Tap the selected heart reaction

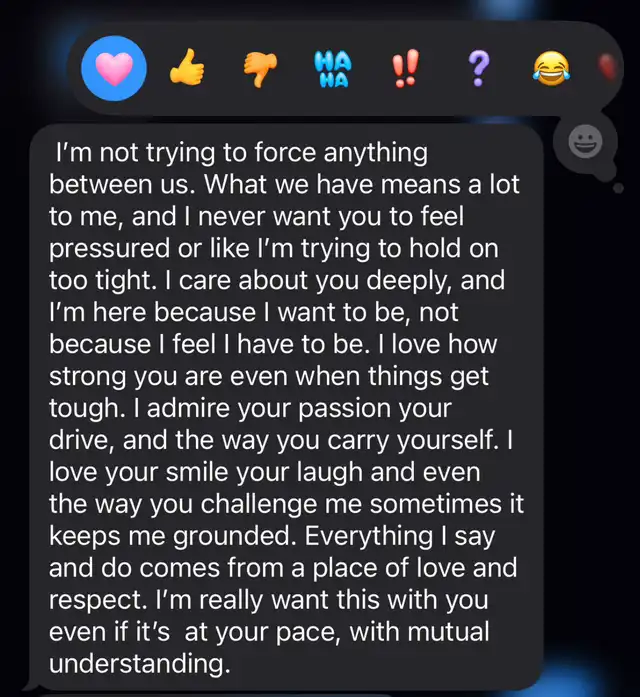114,68
